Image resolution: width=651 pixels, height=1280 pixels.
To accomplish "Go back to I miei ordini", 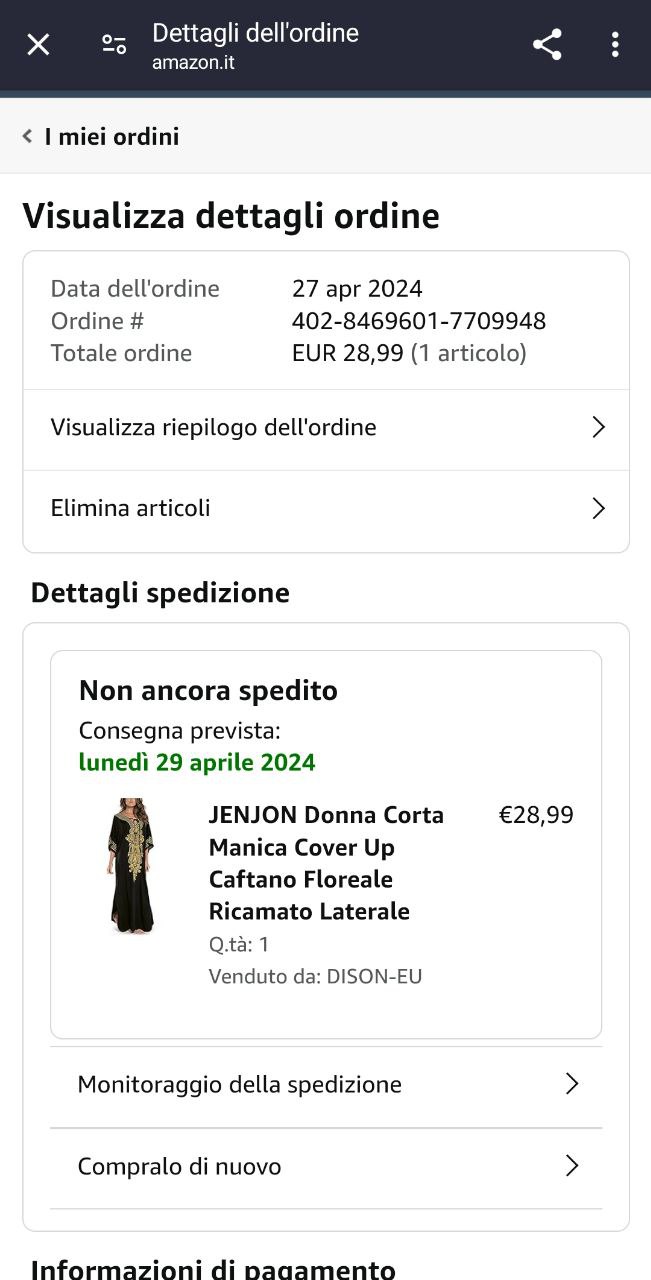I will point(101,137).
